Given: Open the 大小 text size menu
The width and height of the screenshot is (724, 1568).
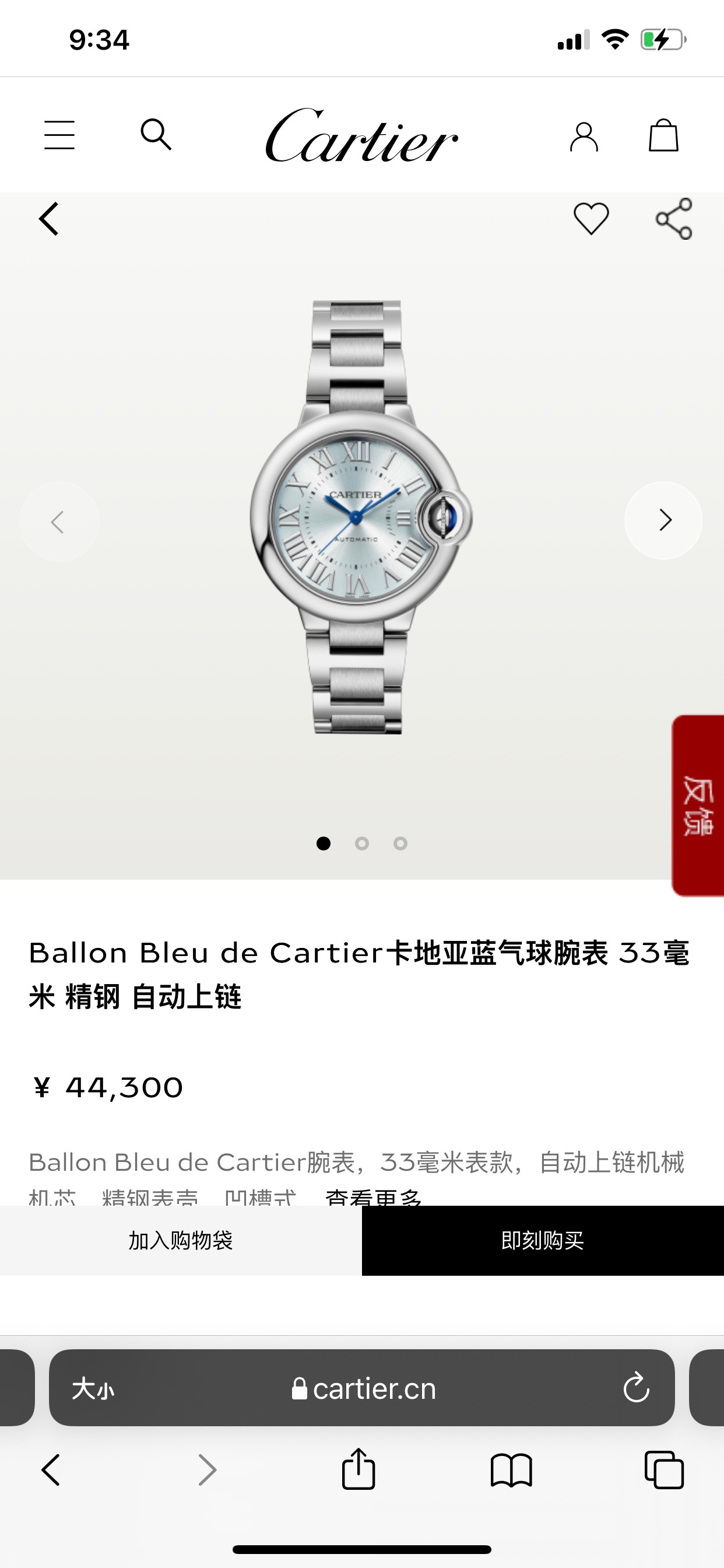Looking at the screenshot, I should [x=93, y=1389].
